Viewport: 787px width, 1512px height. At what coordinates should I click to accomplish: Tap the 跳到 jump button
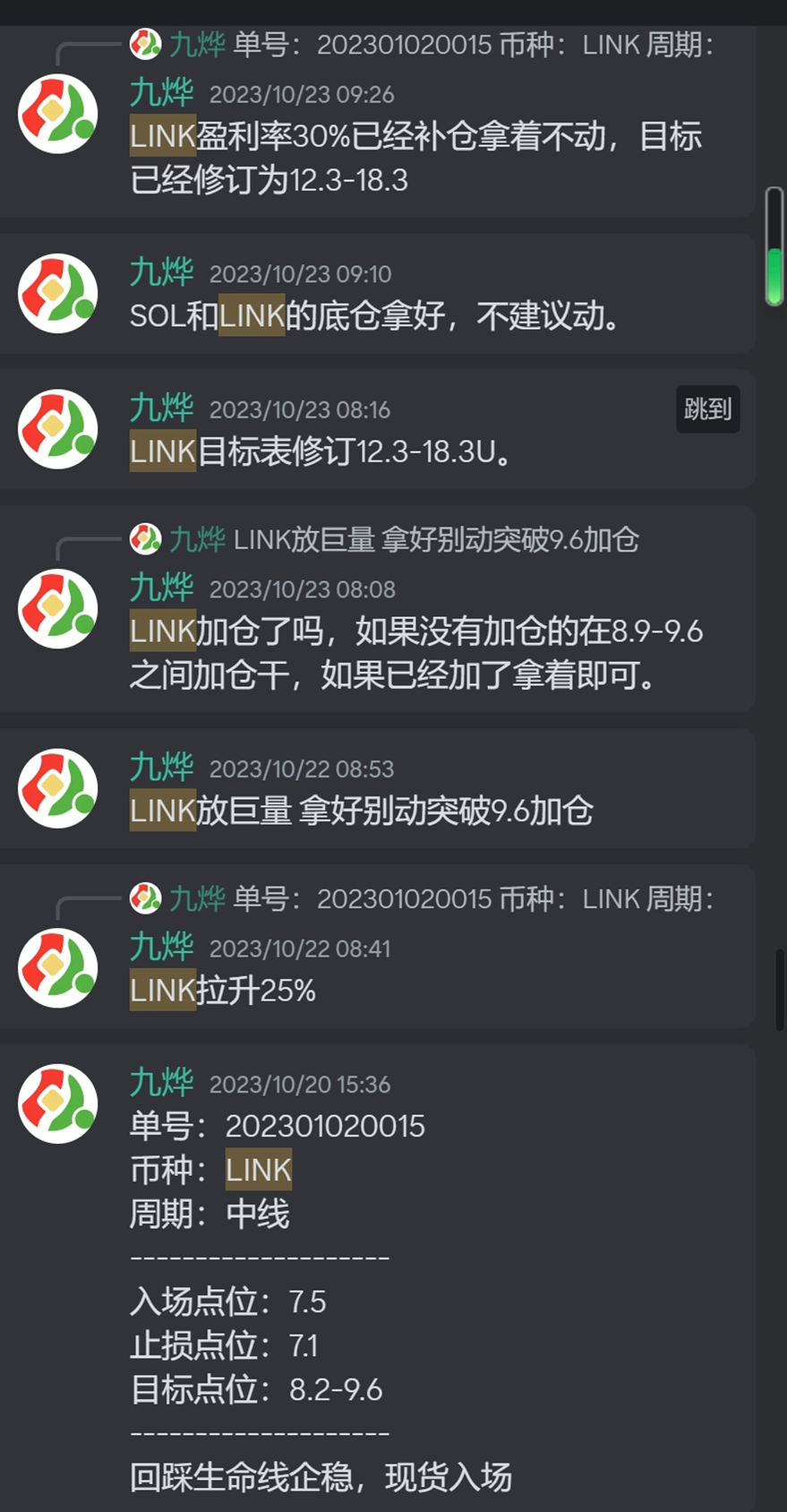coord(707,409)
